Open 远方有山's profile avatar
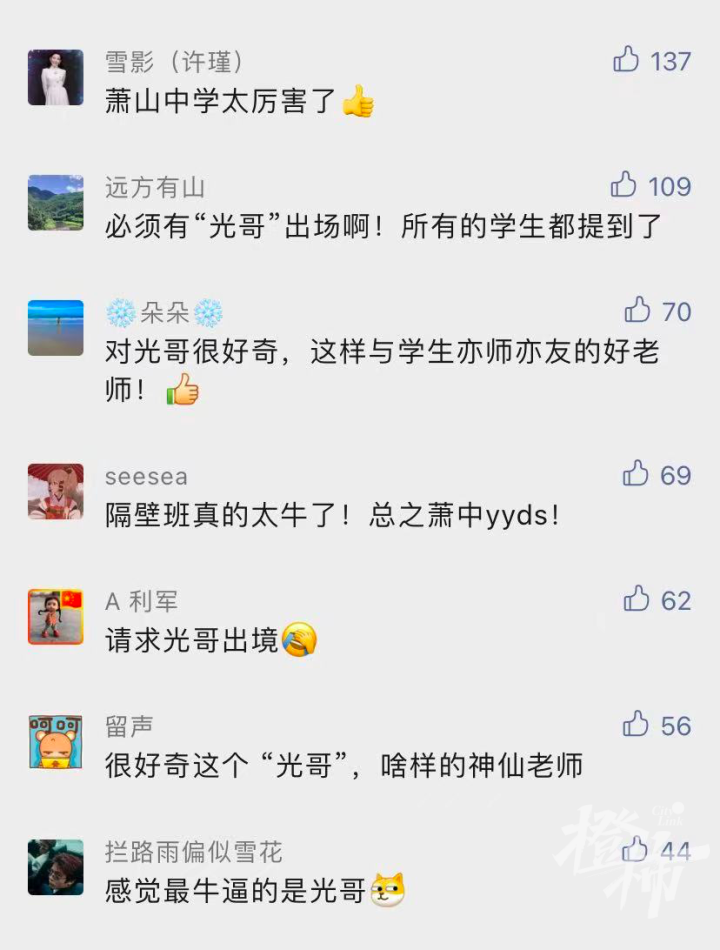720x950 pixels. point(55,203)
